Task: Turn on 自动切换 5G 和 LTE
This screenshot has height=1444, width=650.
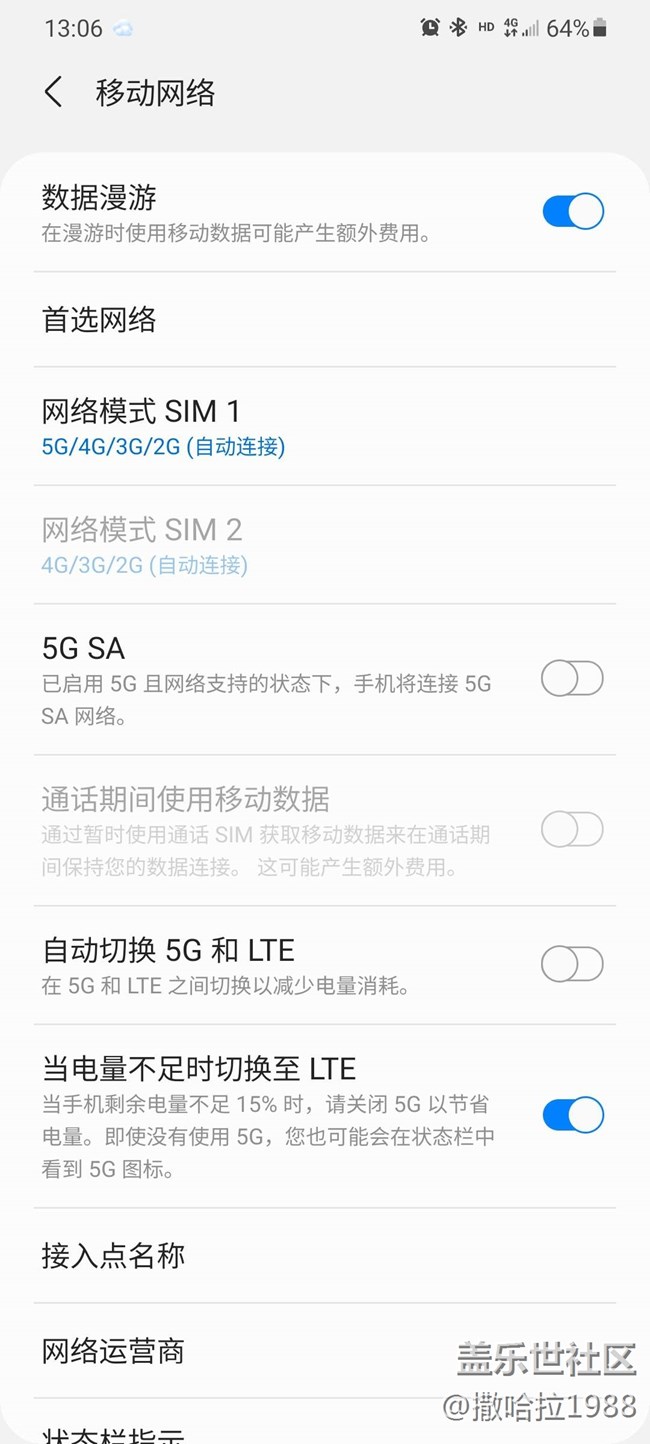Action: pyautogui.click(x=572, y=965)
